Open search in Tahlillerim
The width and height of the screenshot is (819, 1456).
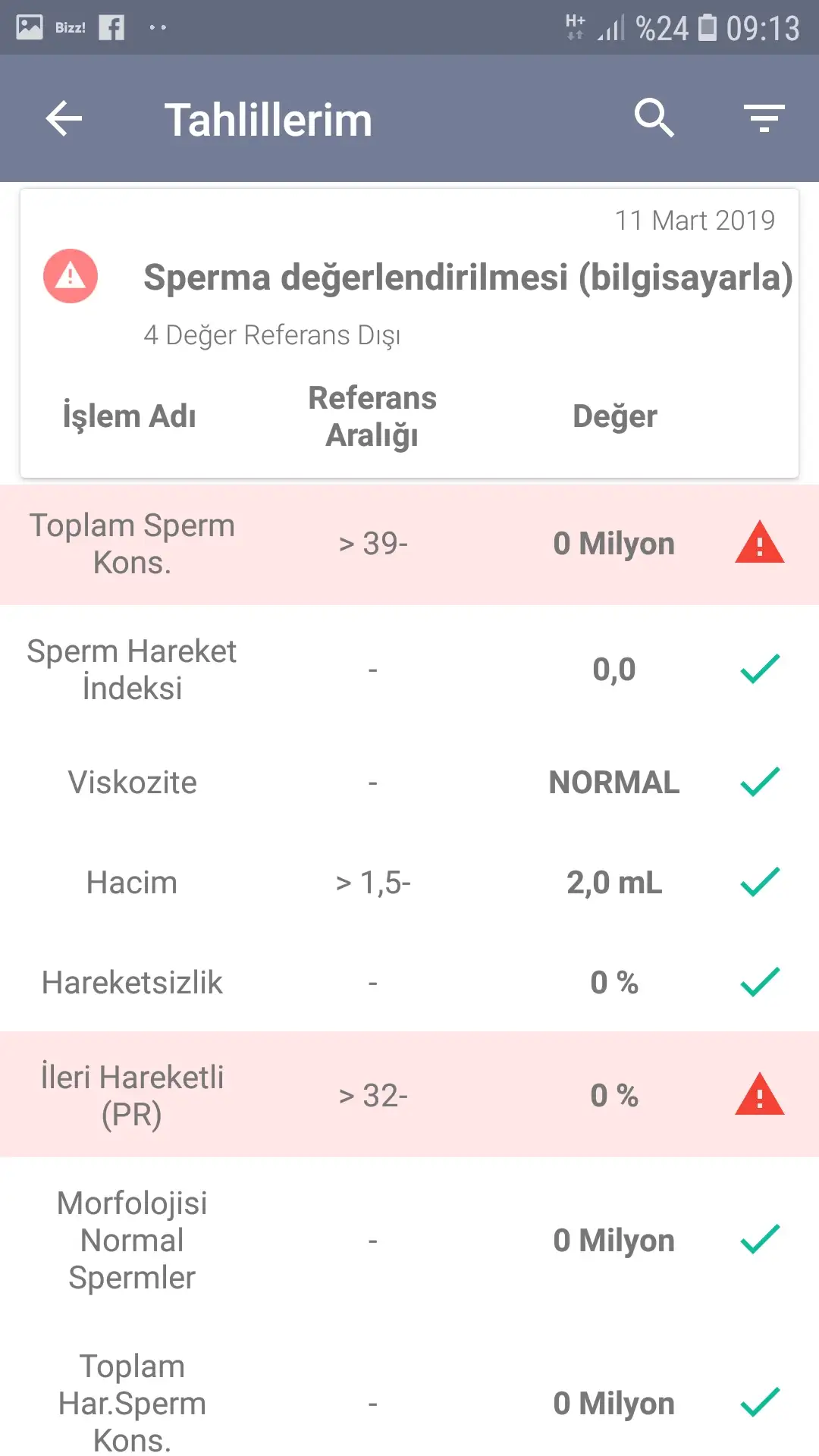[654, 118]
